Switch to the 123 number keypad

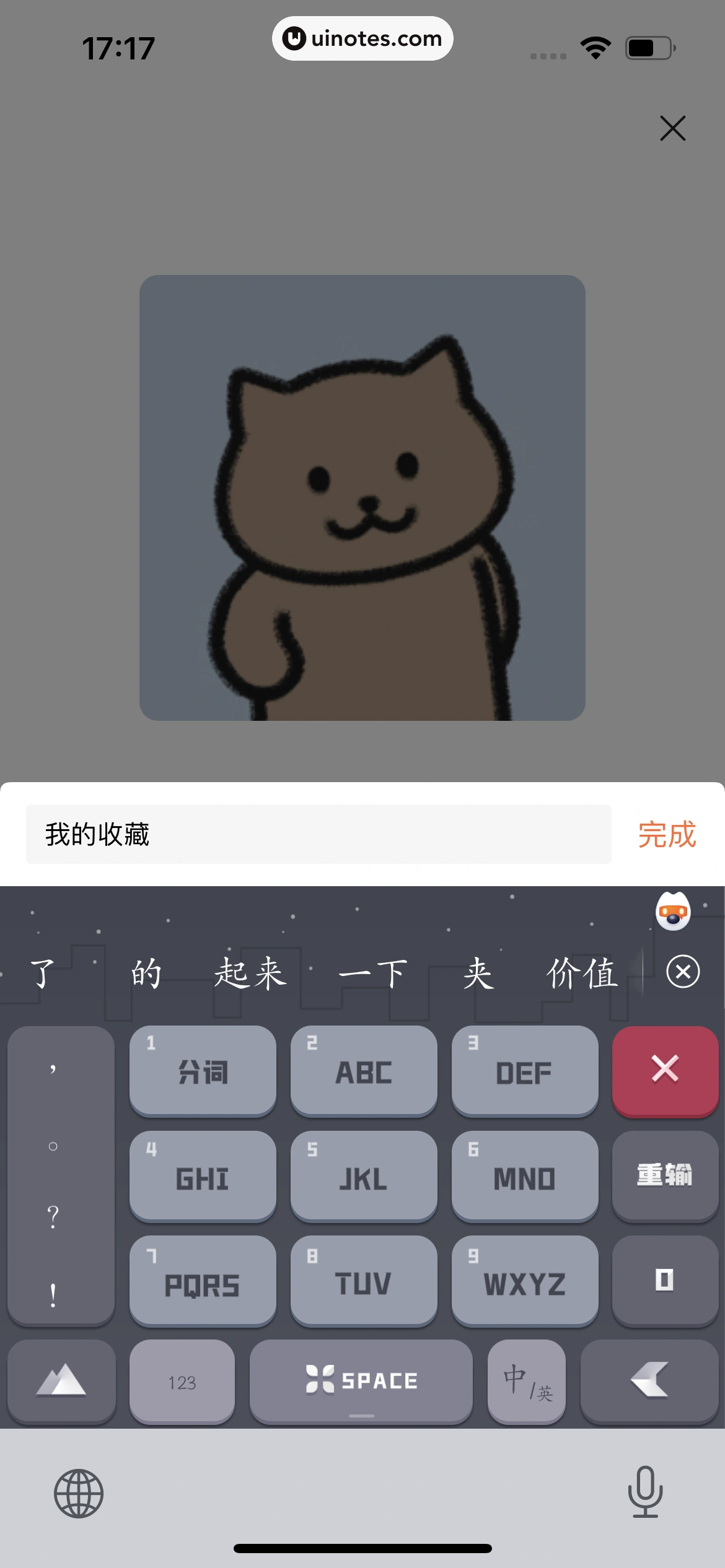point(182,1381)
